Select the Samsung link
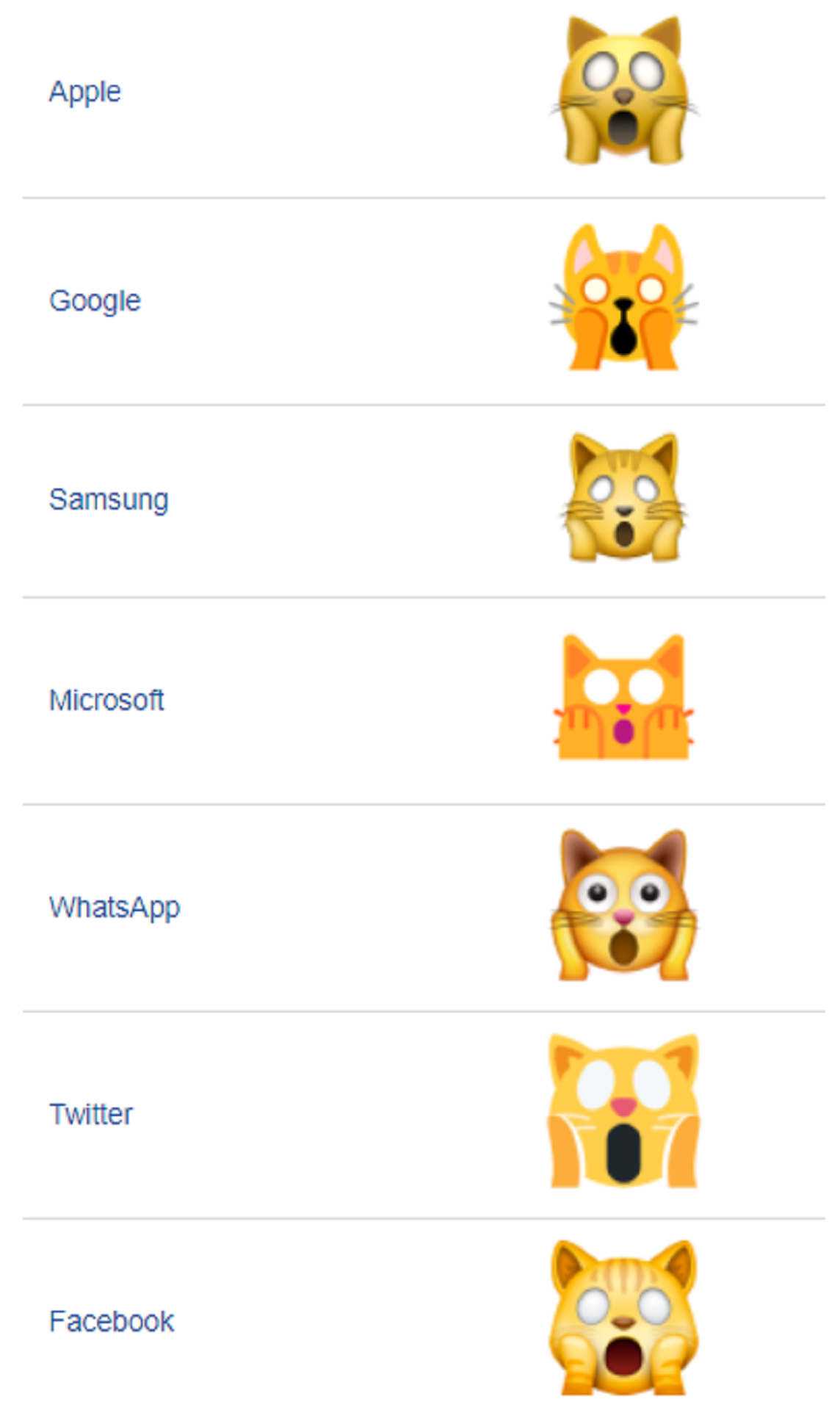The image size is (840, 1410). pos(109,500)
